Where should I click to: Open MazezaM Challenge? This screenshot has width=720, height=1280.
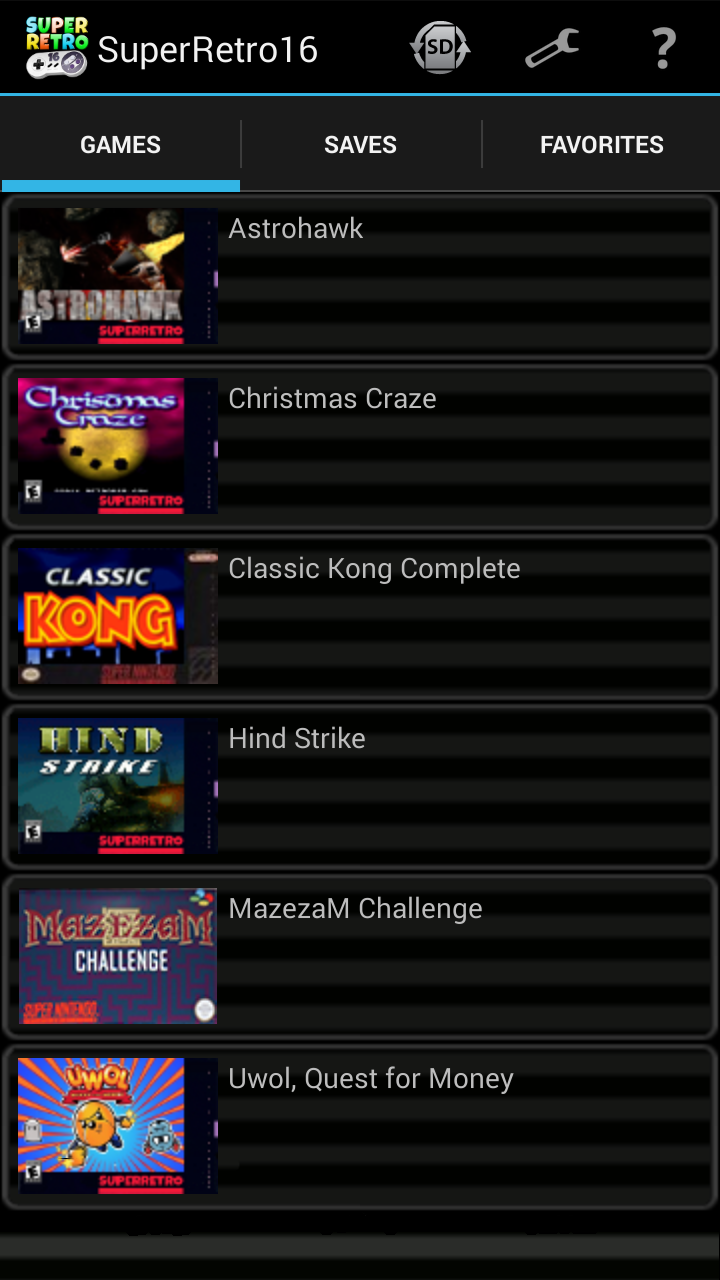pos(360,956)
